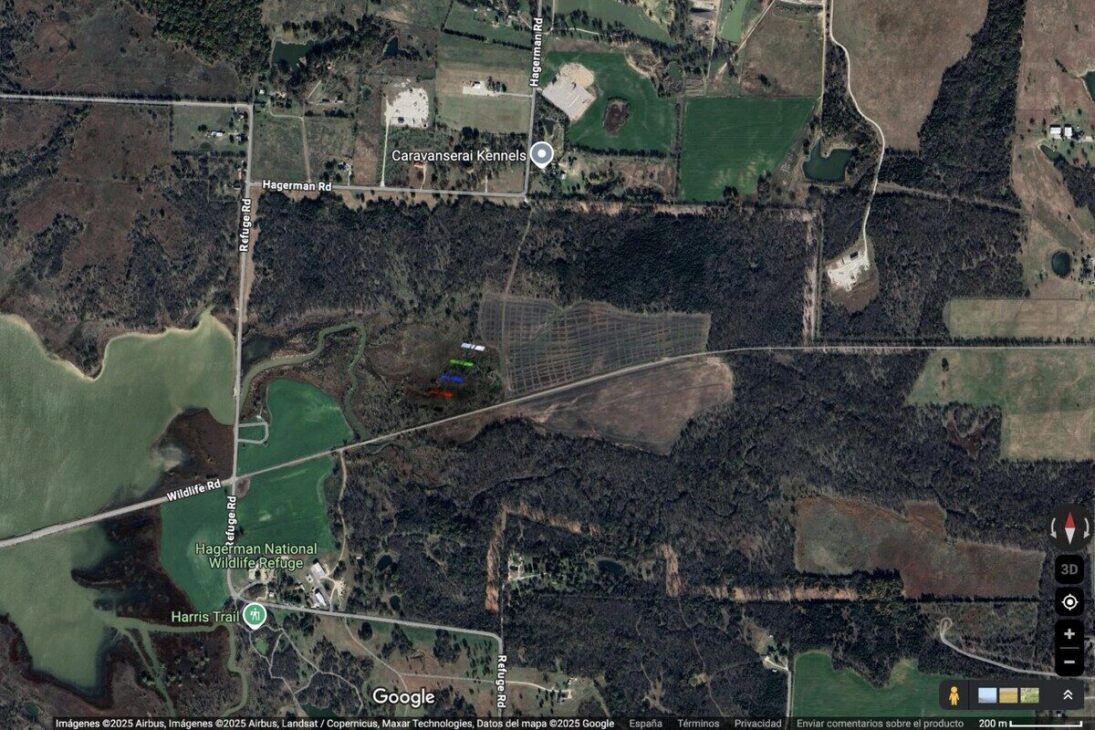Viewport: 1095px width, 730px height.
Task: Zoom in with the plus button
Action: tap(1069, 634)
